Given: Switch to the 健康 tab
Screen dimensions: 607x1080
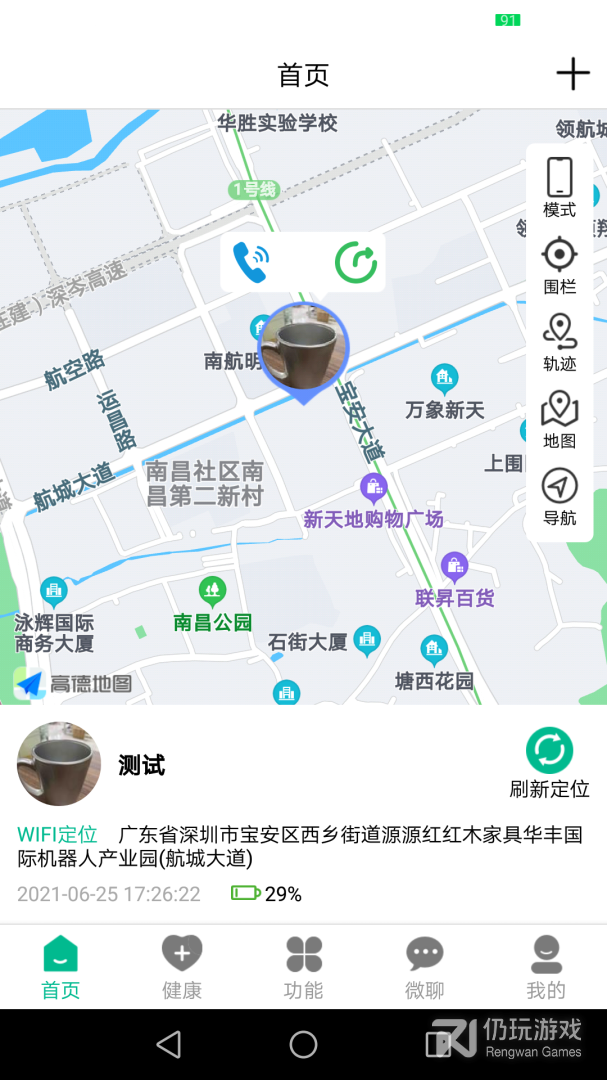Looking at the screenshot, I should 182,967.
